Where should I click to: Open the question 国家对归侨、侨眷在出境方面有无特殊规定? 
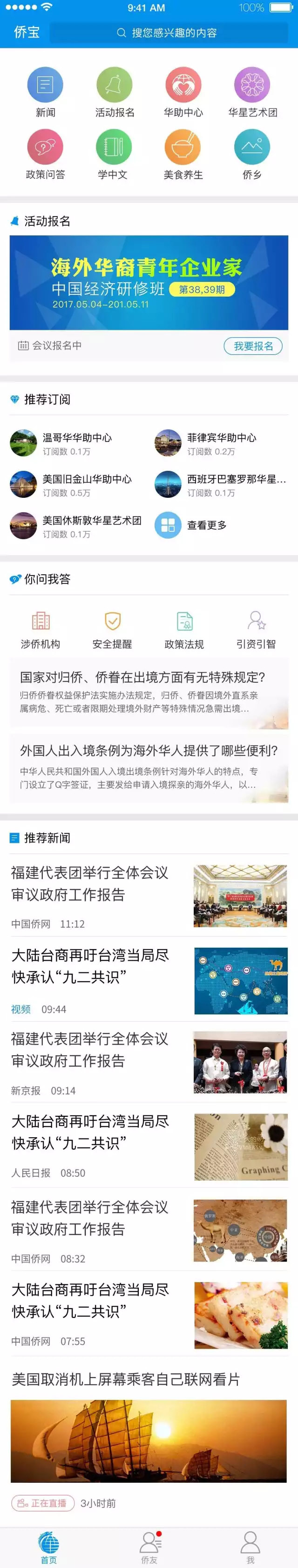(x=149, y=692)
